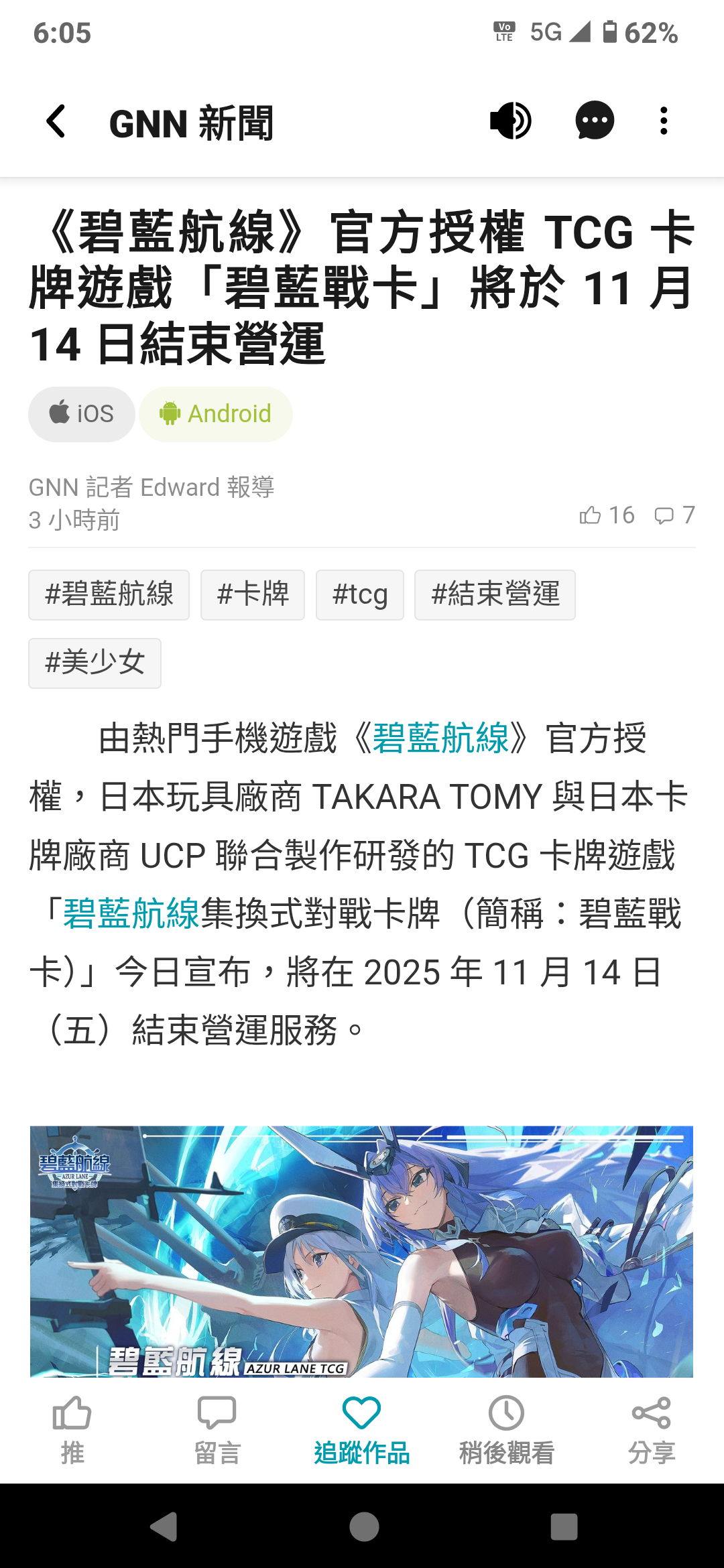724x1568 pixels.
Task: View the Azur Lane TCG article image
Action: point(361,1251)
